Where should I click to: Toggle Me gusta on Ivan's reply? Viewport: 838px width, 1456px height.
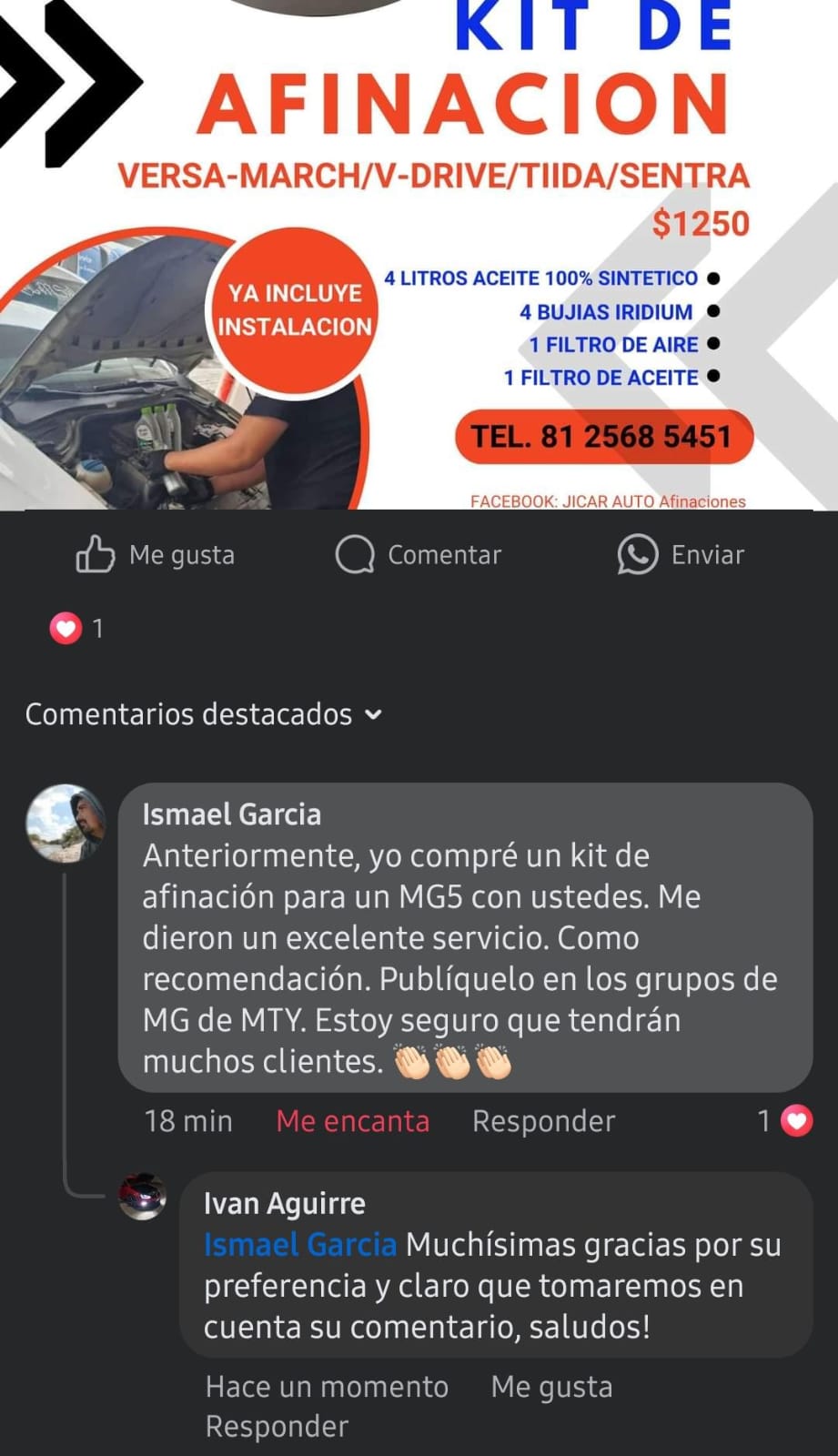click(x=550, y=1386)
